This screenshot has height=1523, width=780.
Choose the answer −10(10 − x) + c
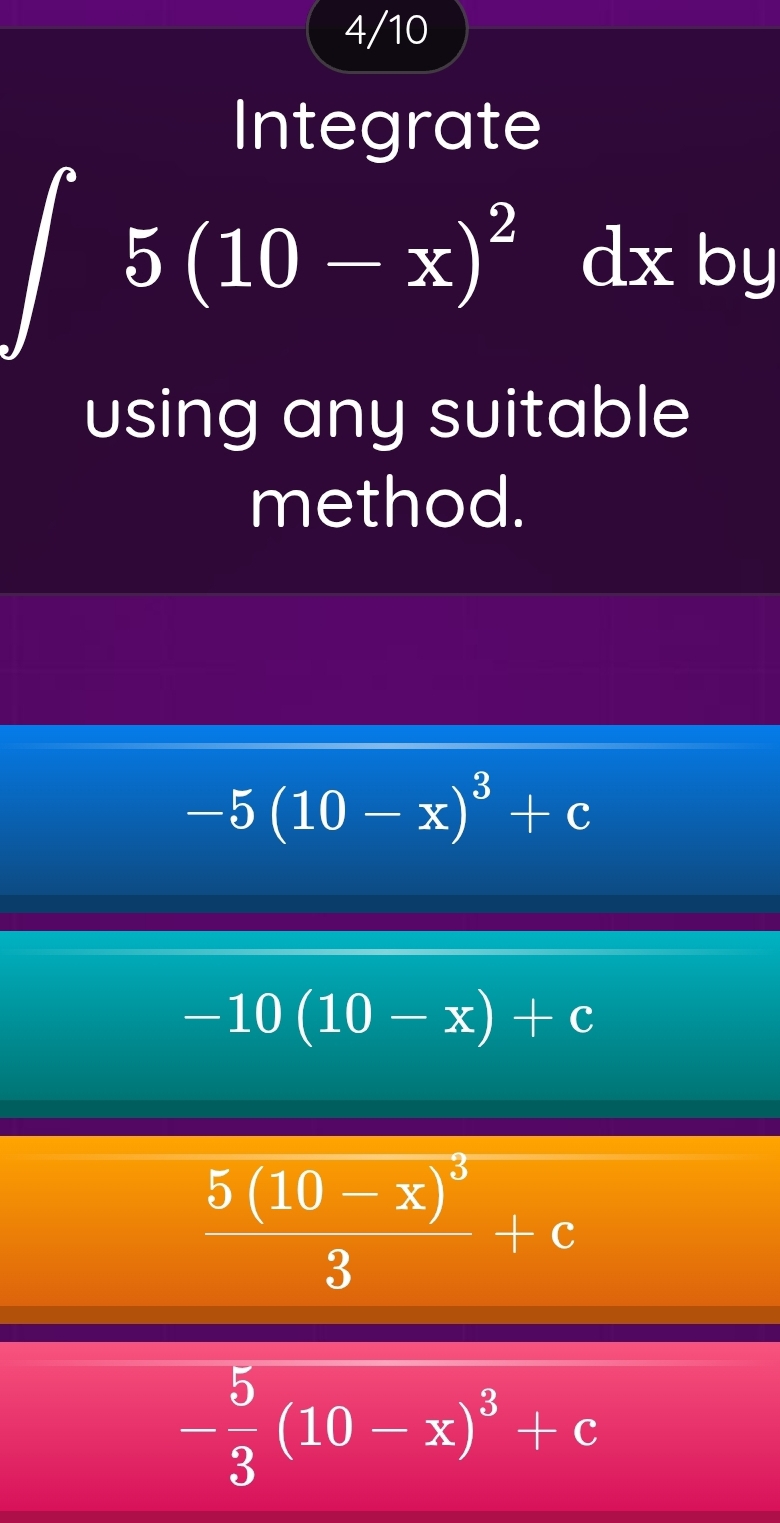click(390, 1018)
